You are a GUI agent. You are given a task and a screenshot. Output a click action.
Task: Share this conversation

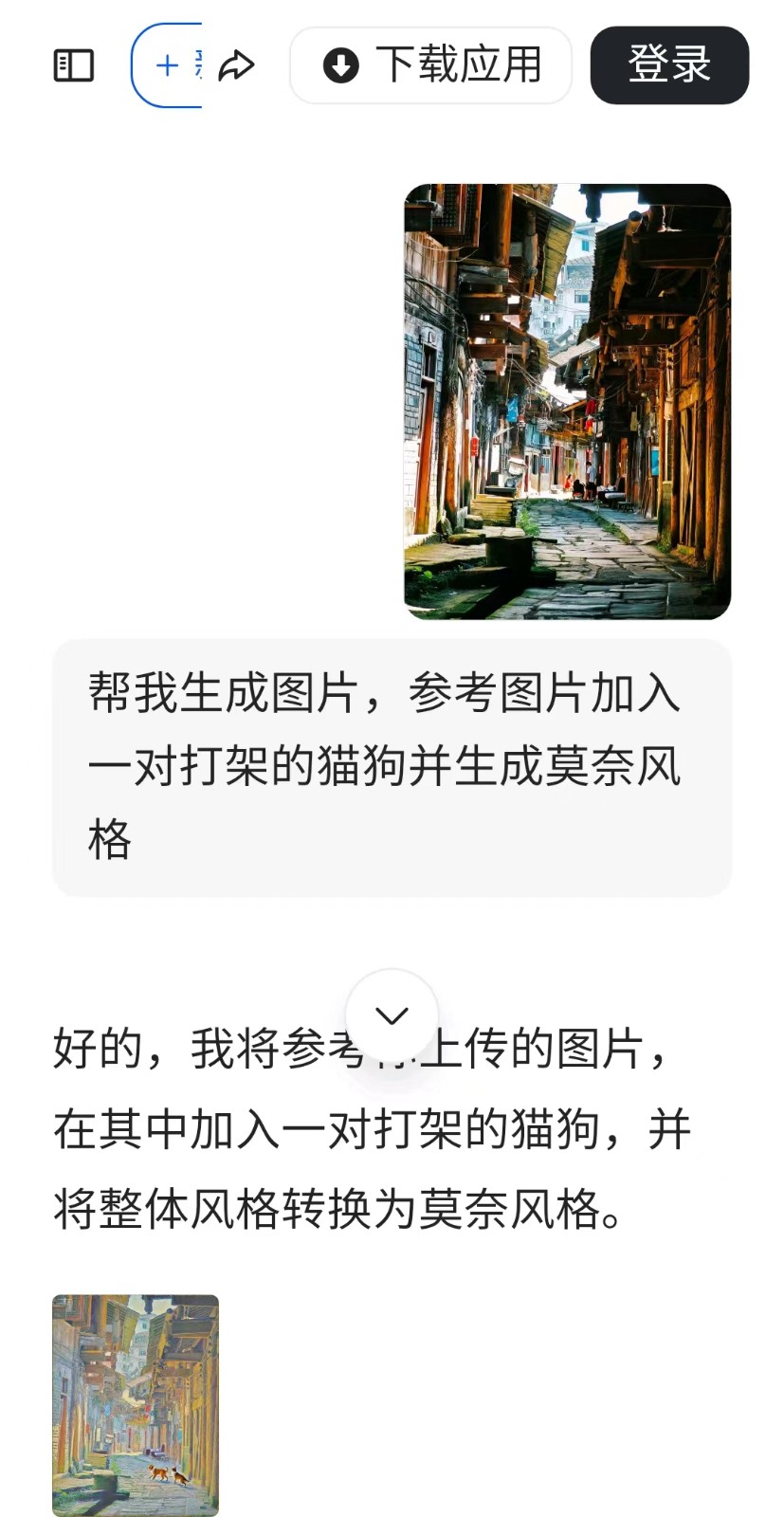236,65
